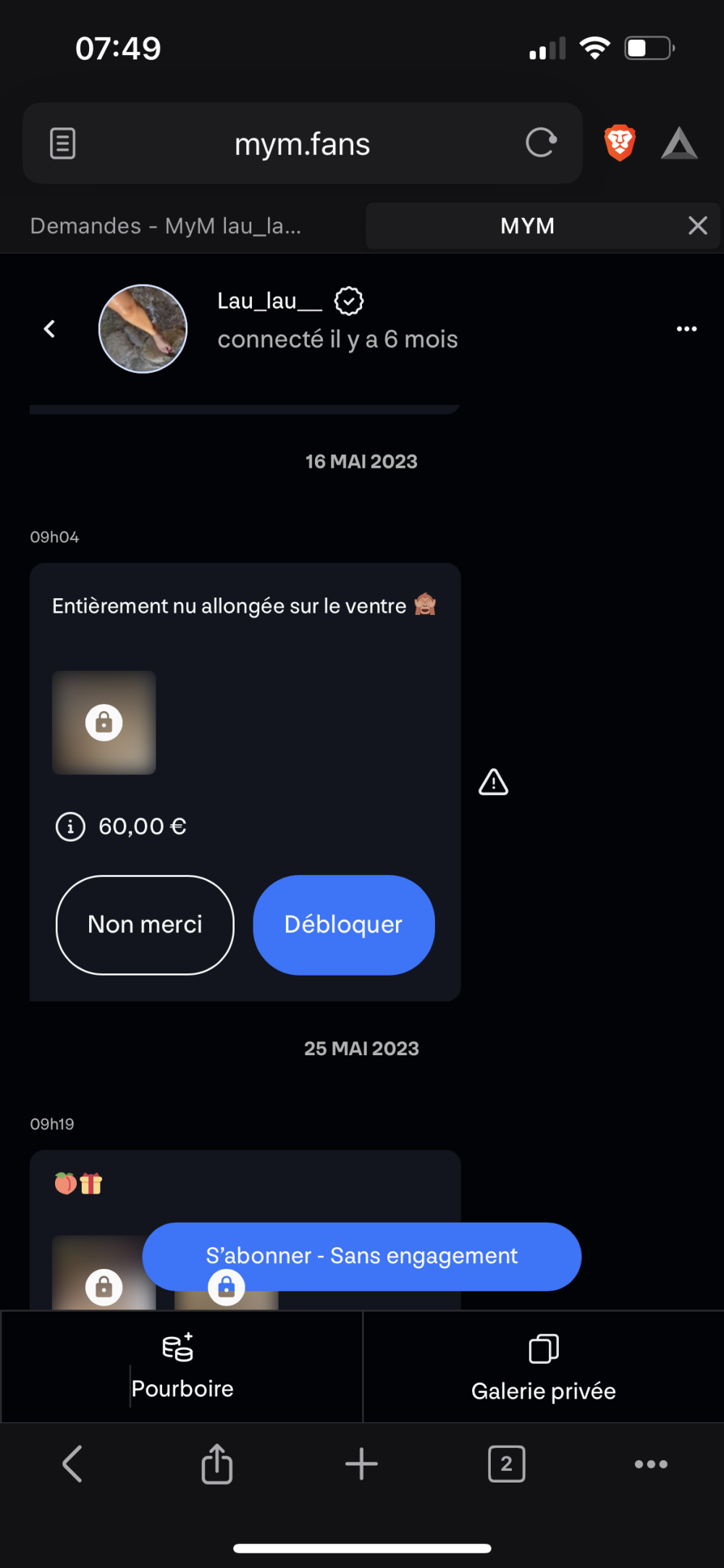The width and height of the screenshot is (724, 1568).
Task: Go back from Lau_lau__ chat
Action: [49, 329]
